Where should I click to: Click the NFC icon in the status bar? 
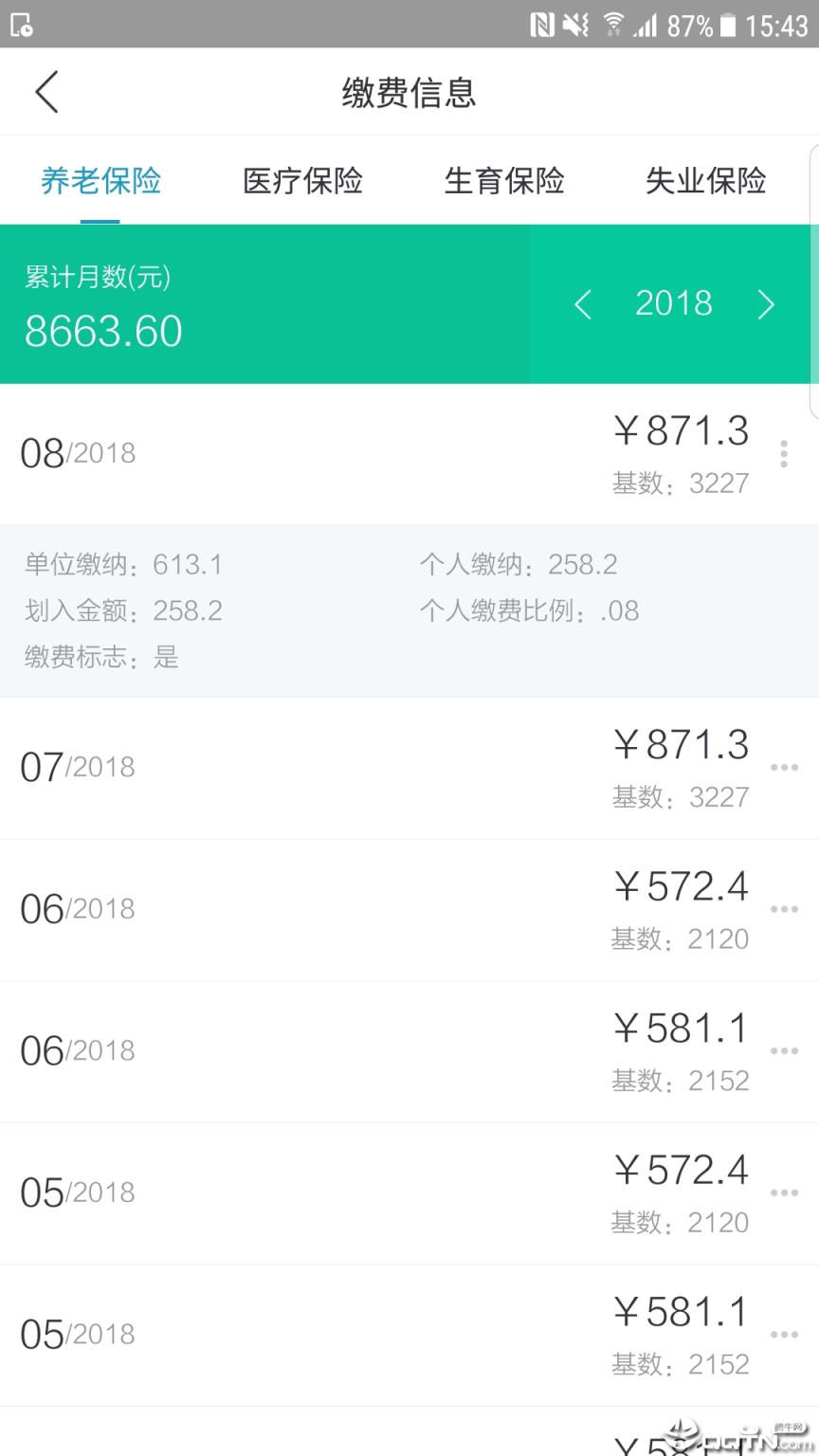(x=542, y=24)
